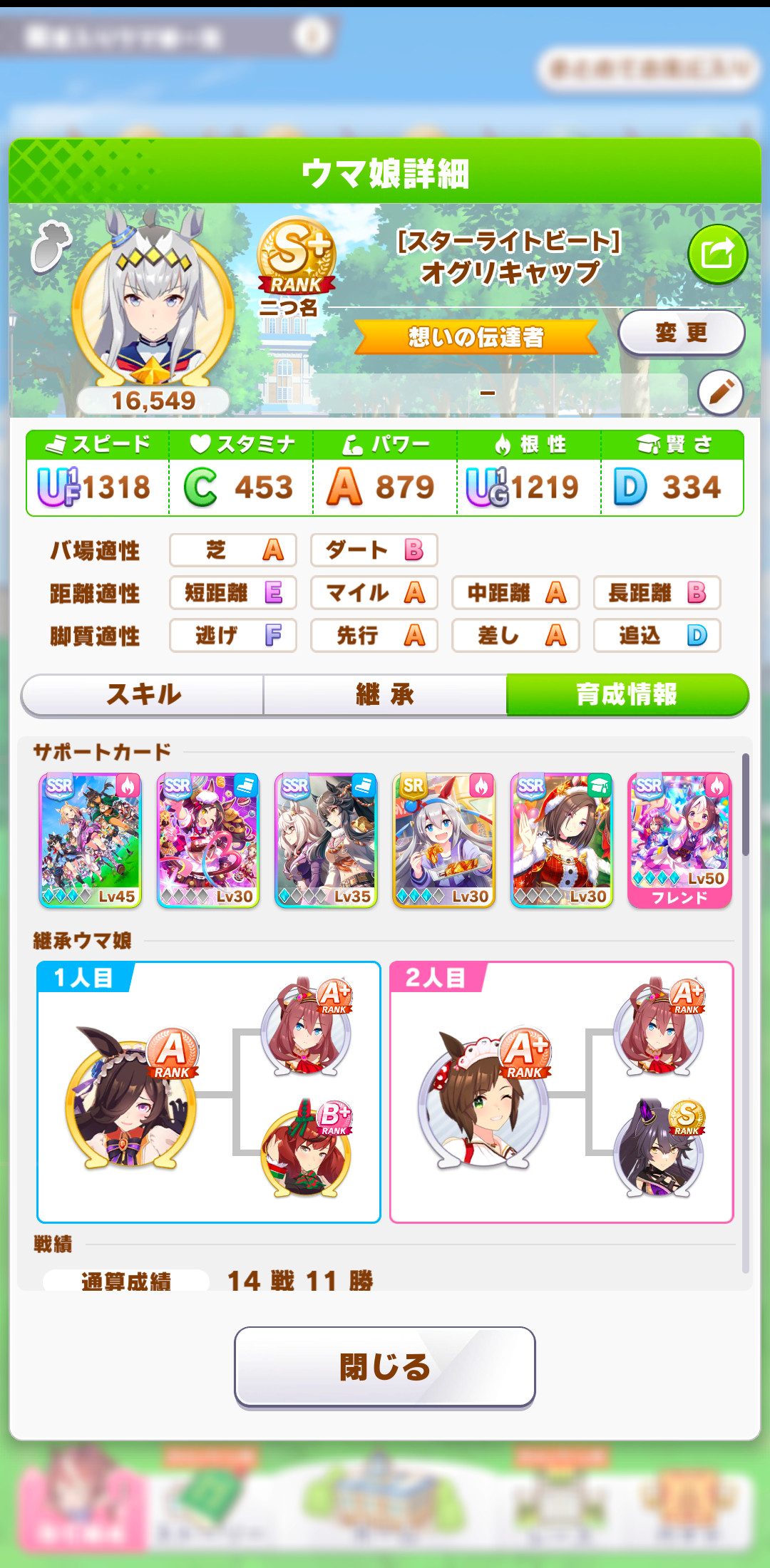The width and height of the screenshot is (770, 1568).
Task: Switch to the スキル tab
Action: tap(143, 694)
